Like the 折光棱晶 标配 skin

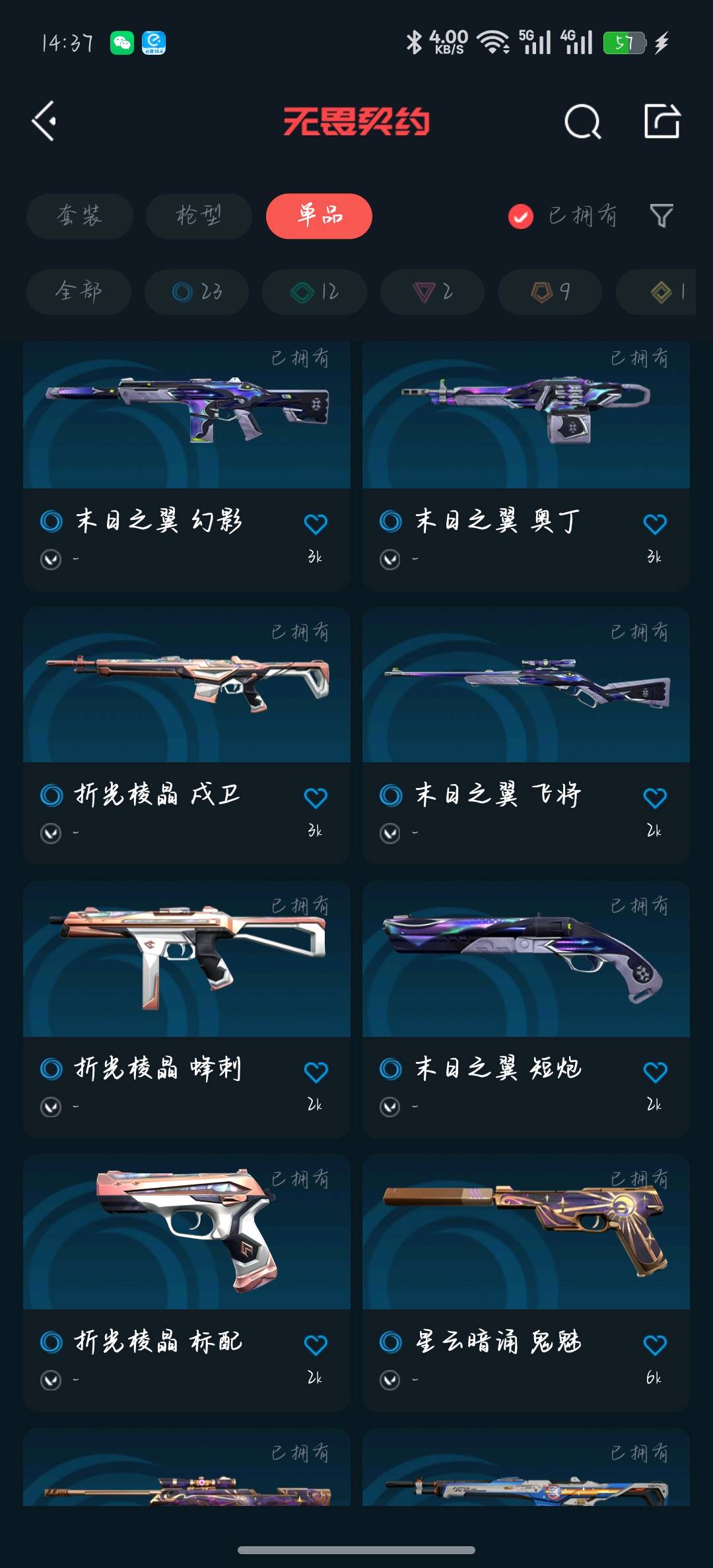point(316,1345)
